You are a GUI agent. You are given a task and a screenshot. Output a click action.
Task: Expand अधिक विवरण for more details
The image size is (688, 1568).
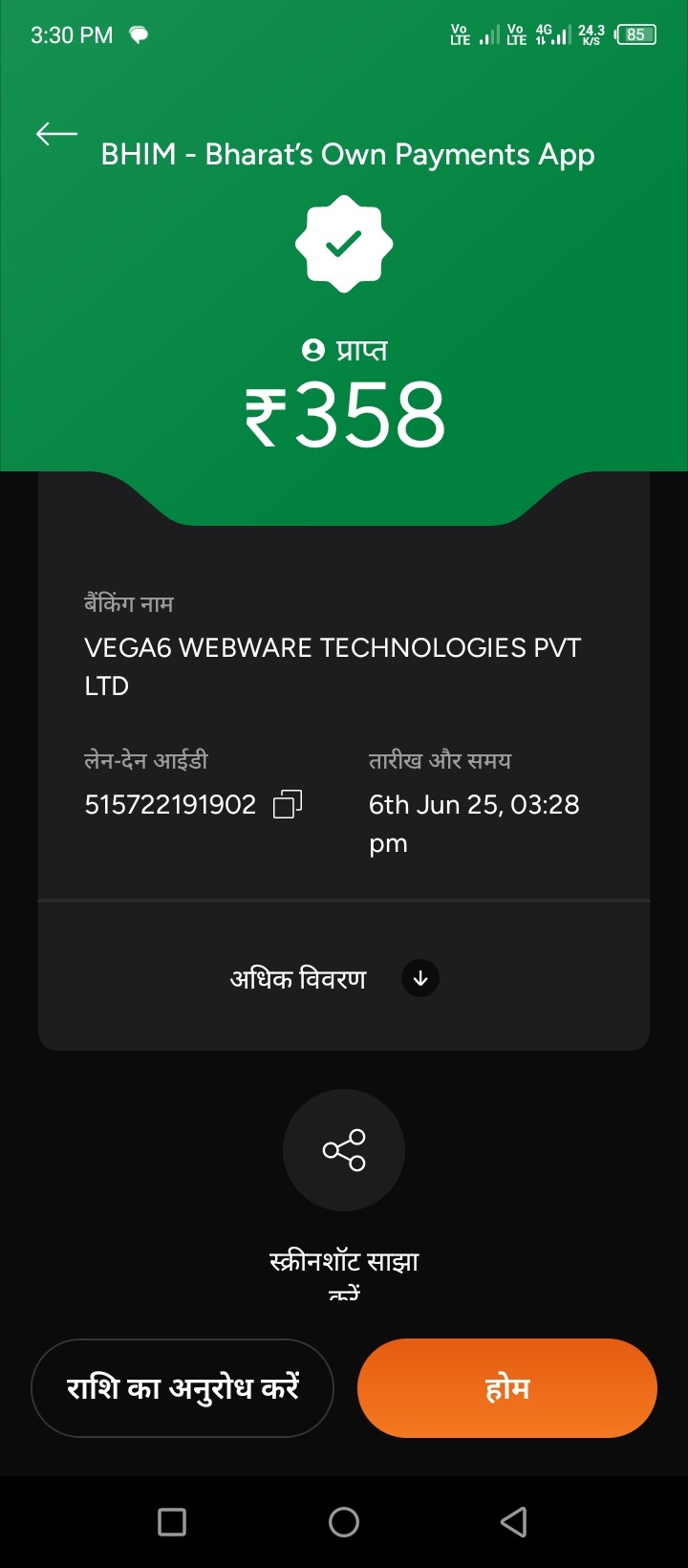coord(419,978)
